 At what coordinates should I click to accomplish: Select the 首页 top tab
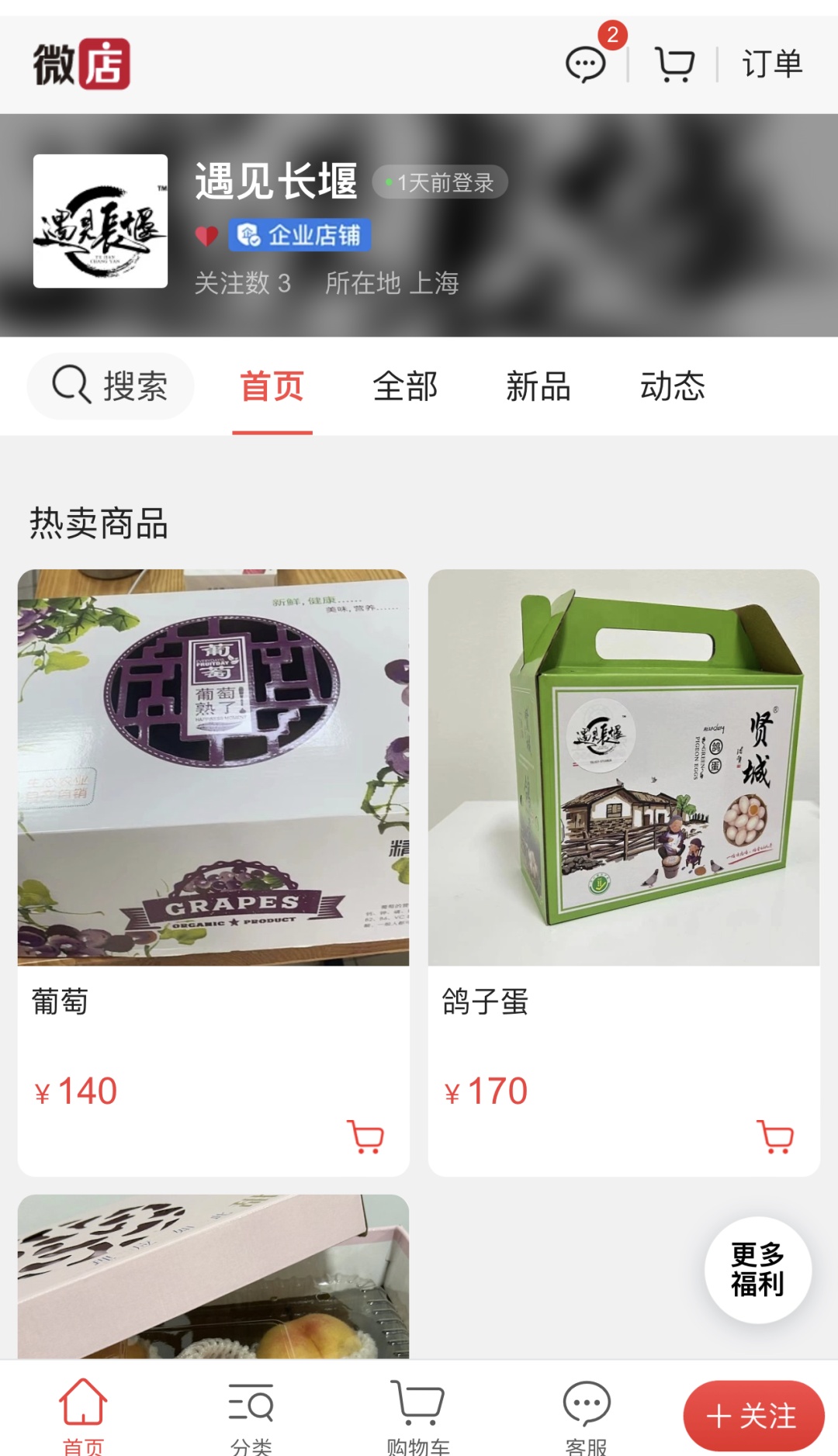(272, 386)
